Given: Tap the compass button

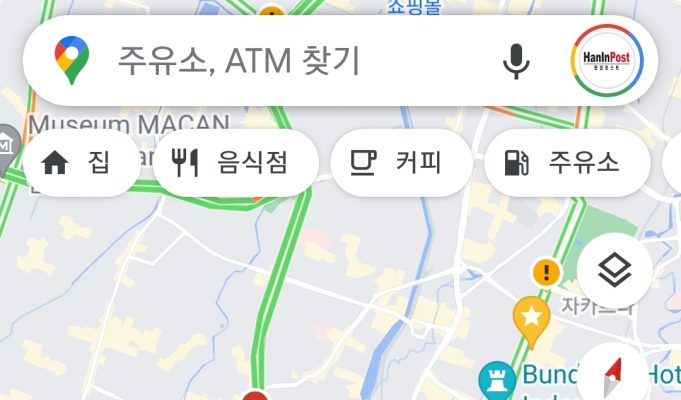Looking at the screenshot, I should pos(614,376).
